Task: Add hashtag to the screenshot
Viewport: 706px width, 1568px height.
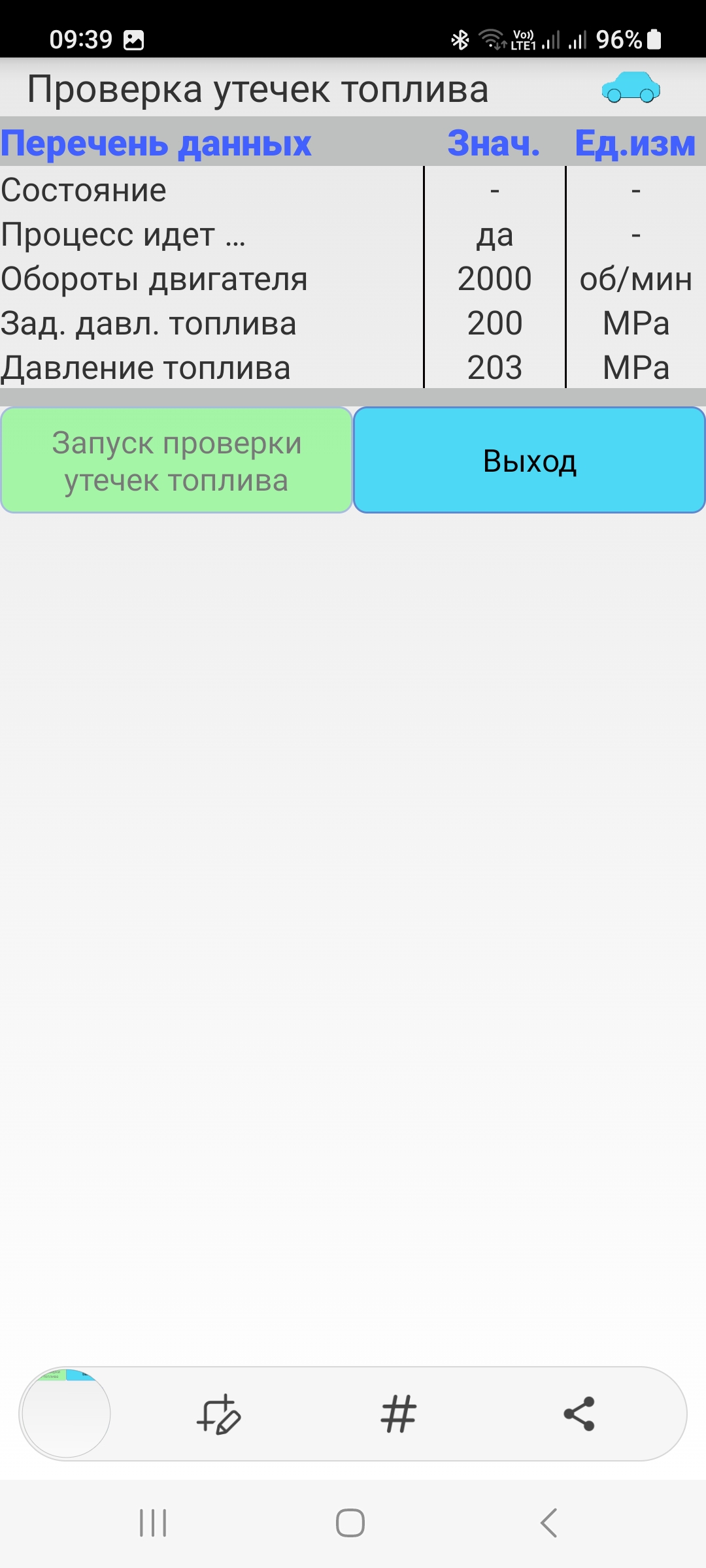Action: pos(399,1414)
